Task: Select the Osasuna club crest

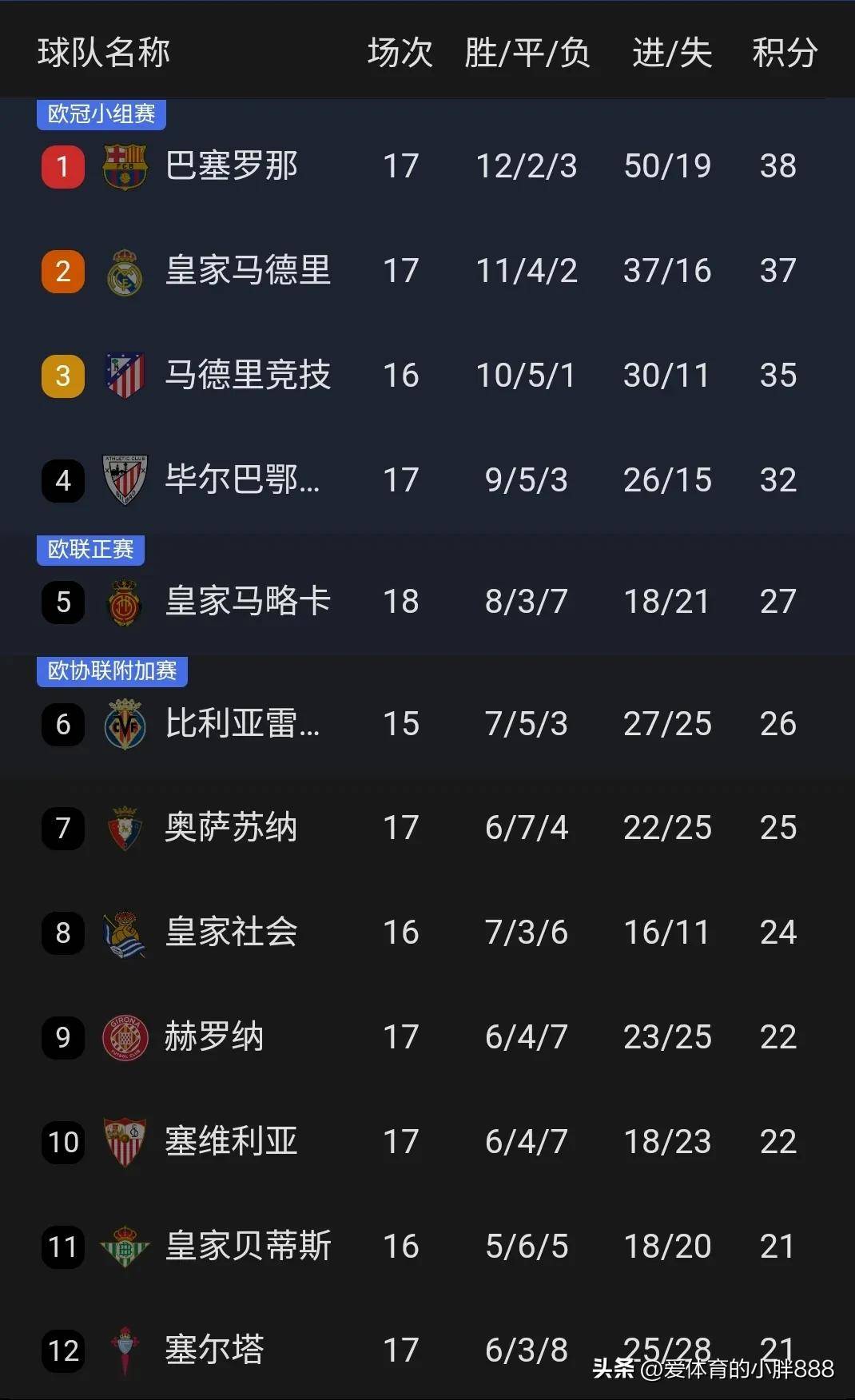Action: click(x=124, y=828)
